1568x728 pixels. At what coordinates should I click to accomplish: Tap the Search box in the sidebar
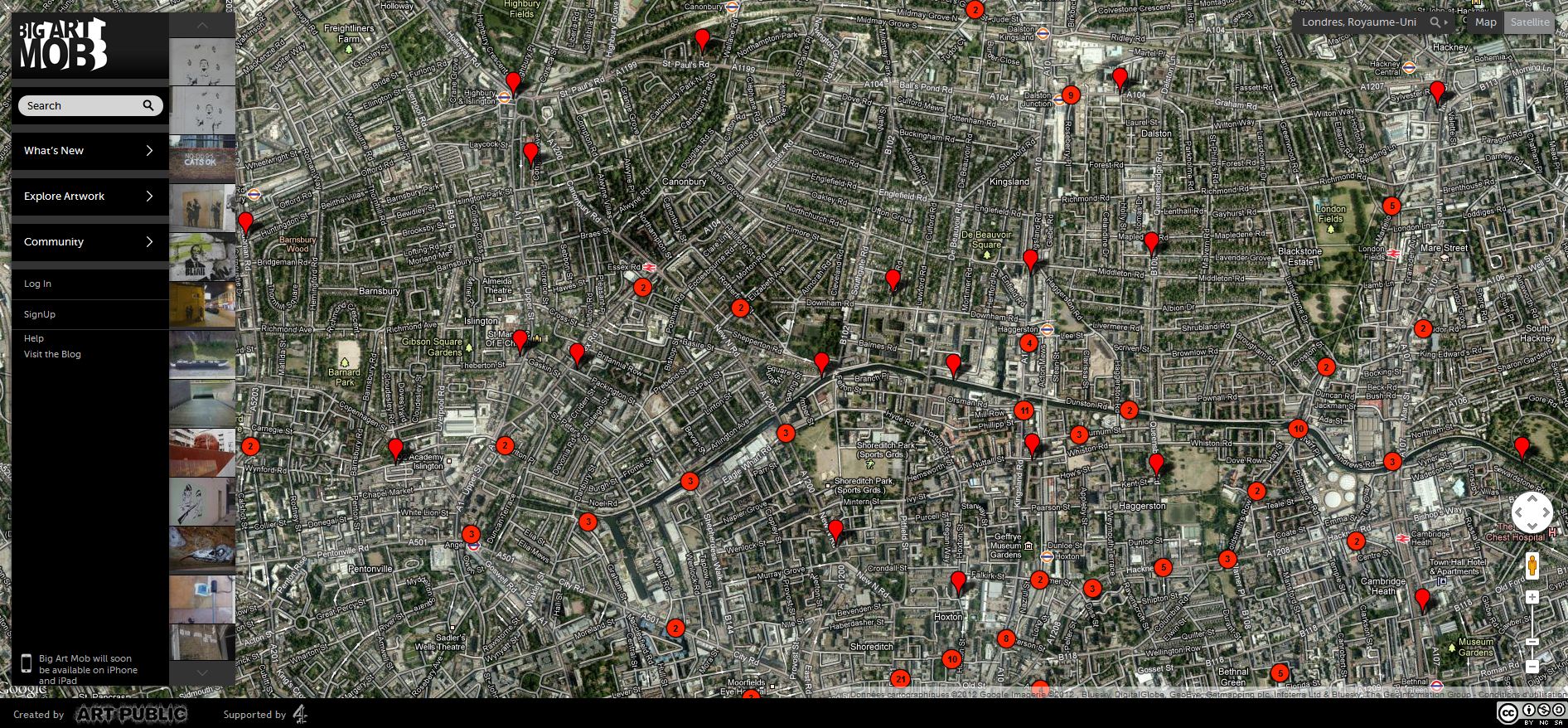pyautogui.click(x=81, y=105)
